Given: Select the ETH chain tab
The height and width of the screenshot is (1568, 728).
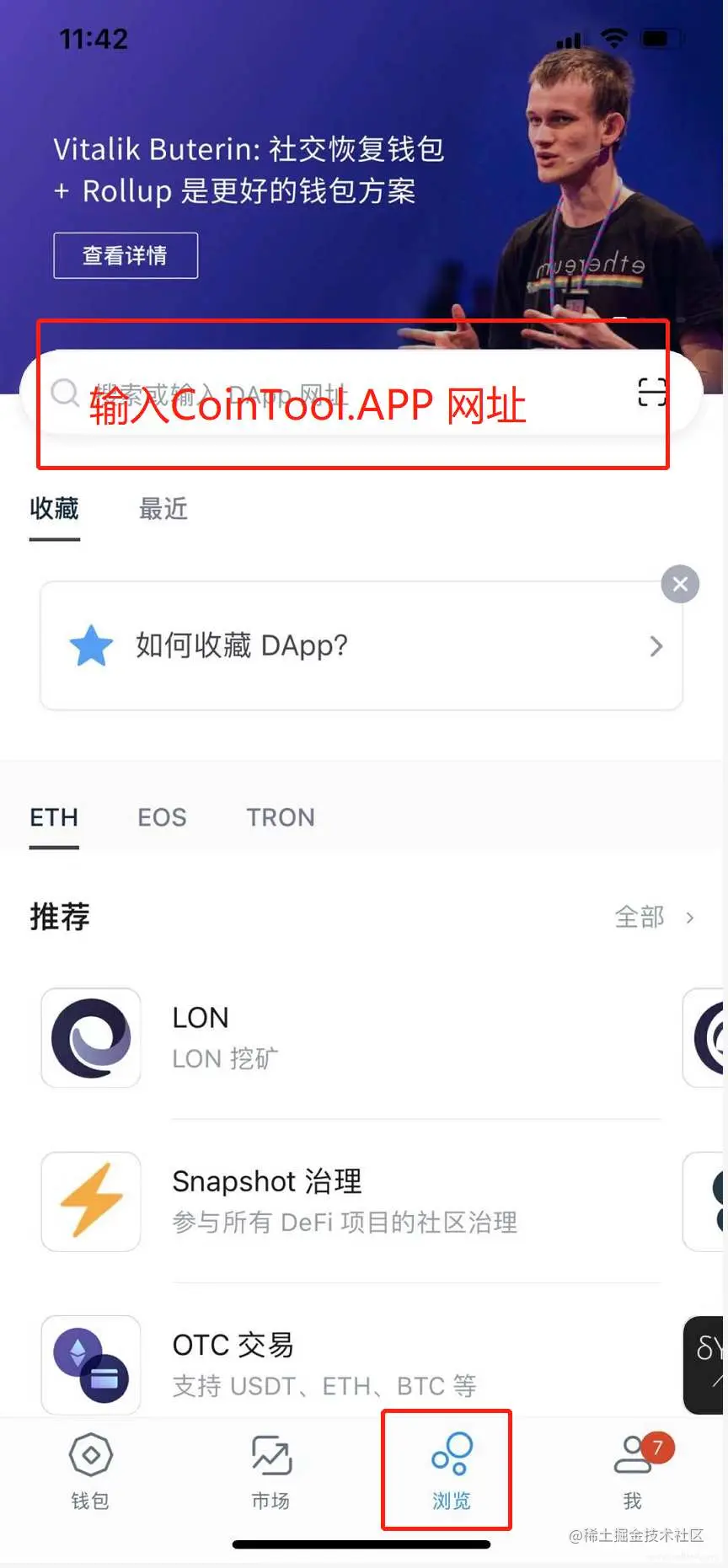Looking at the screenshot, I should click(54, 817).
